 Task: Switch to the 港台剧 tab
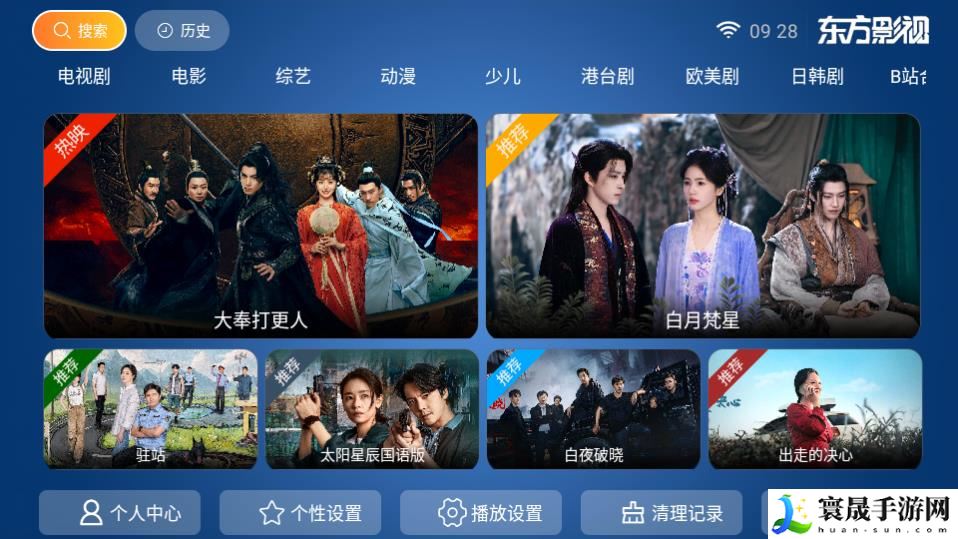coord(607,76)
